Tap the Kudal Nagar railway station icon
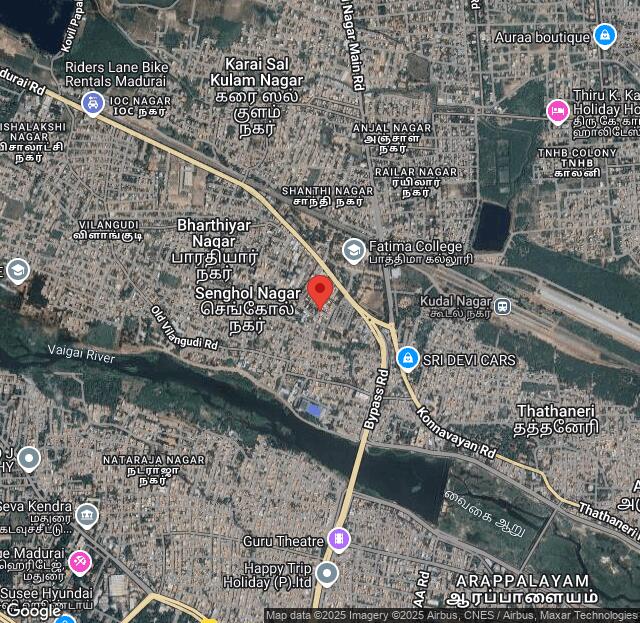This screenshot has width=640, height=623. tap(503, 305)
